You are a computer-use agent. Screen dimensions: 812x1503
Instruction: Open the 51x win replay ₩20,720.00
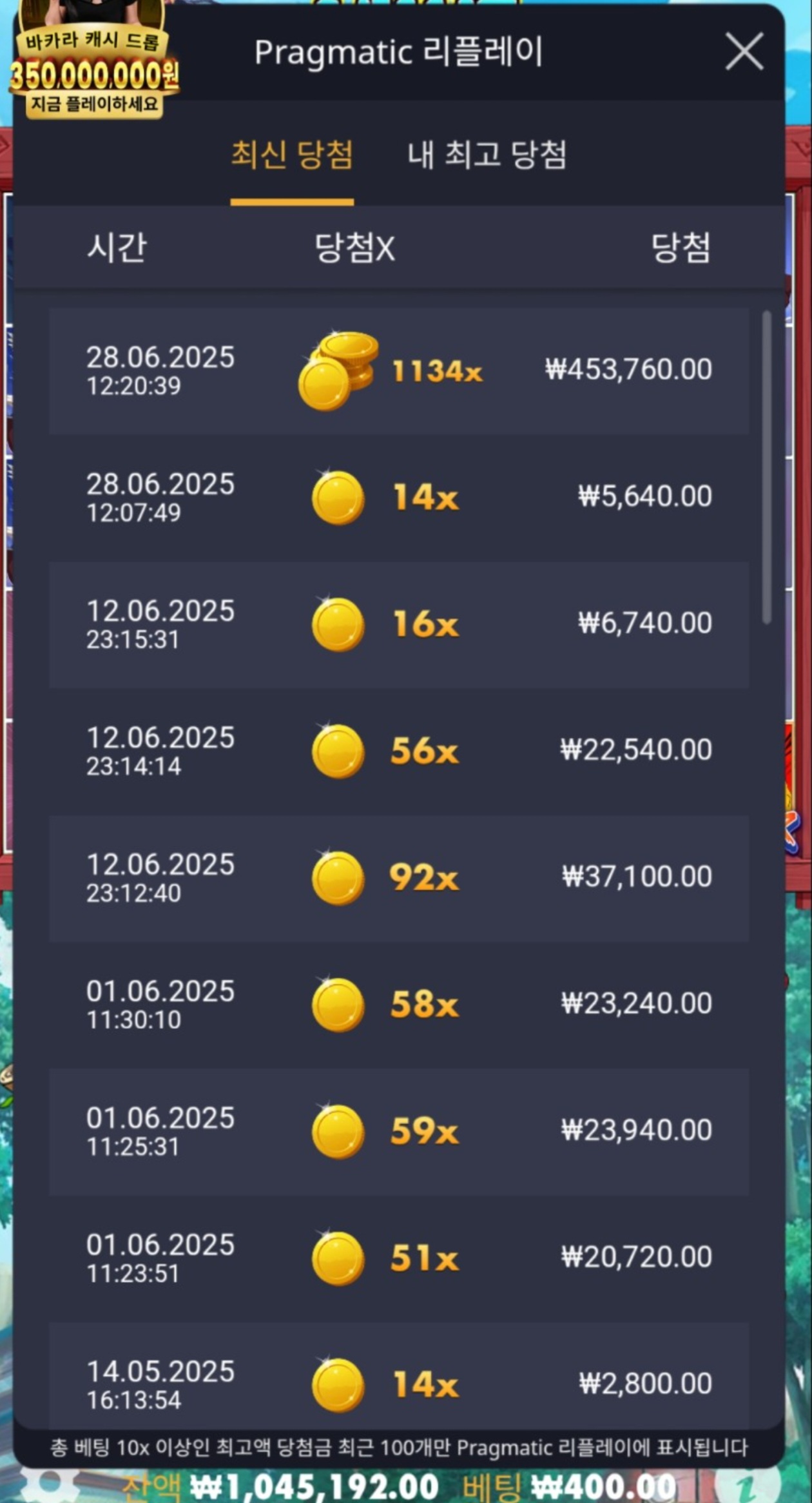pyautogui.click(x=399, y=1258)
